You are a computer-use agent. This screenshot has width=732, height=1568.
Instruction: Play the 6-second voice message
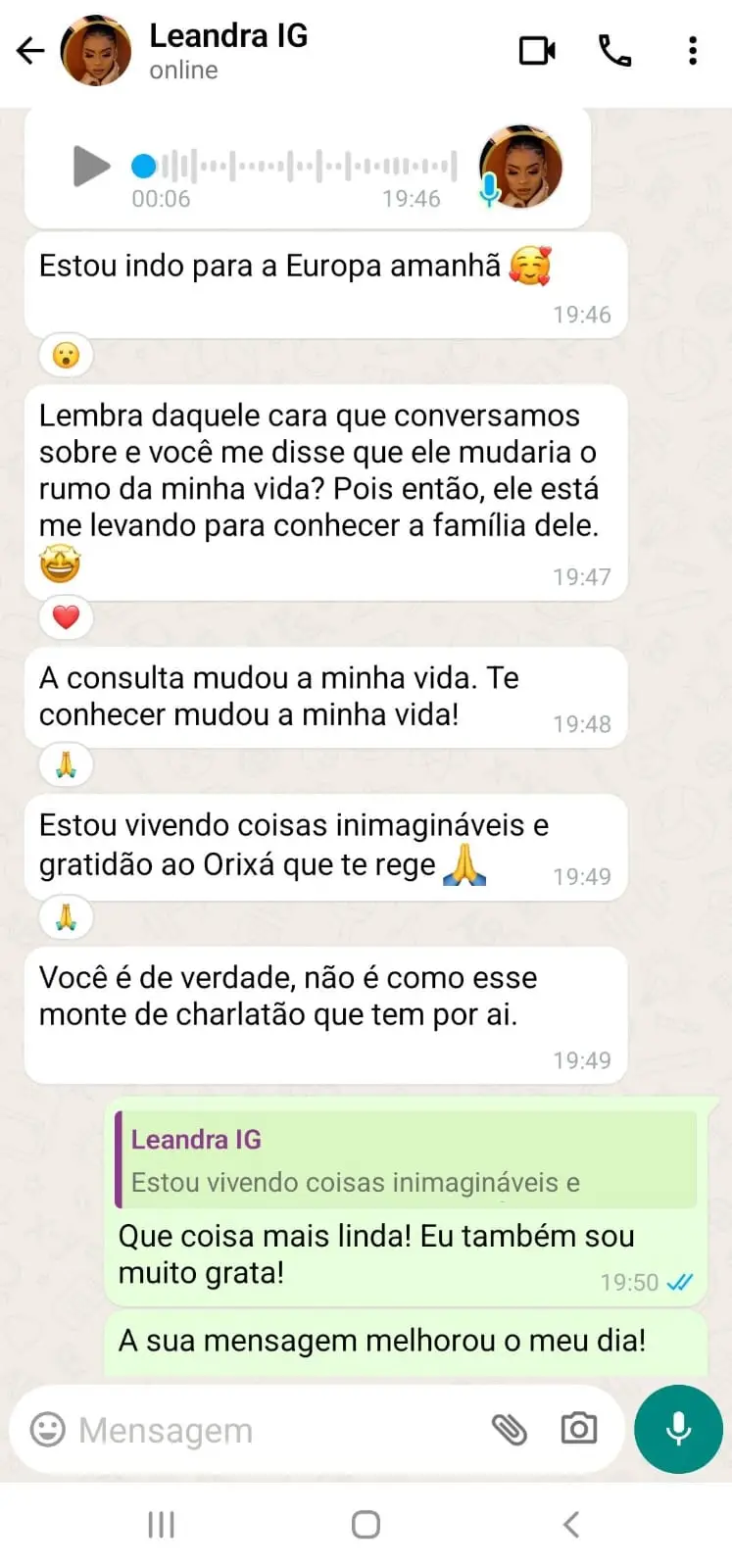pos(91,167)
